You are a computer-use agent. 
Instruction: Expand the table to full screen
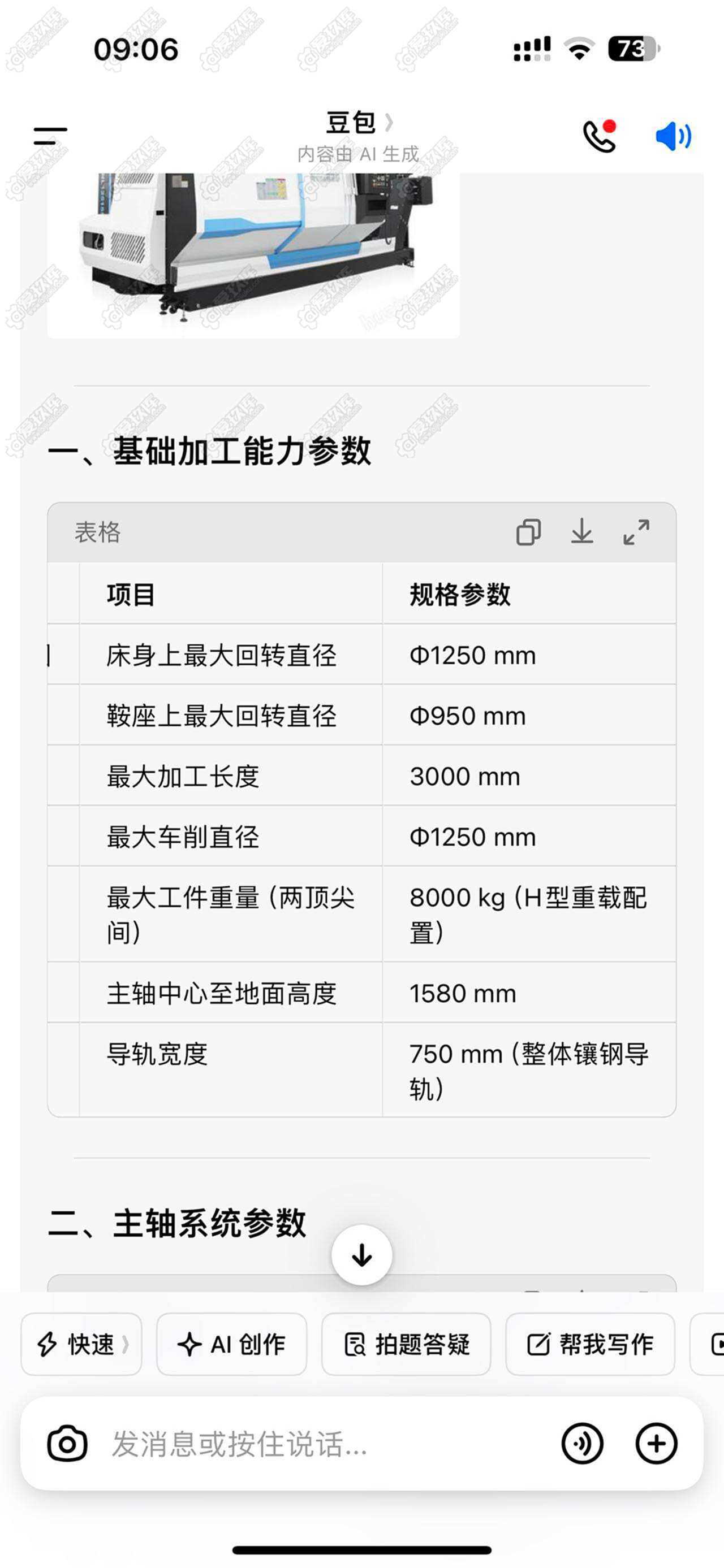coord(637,532)
